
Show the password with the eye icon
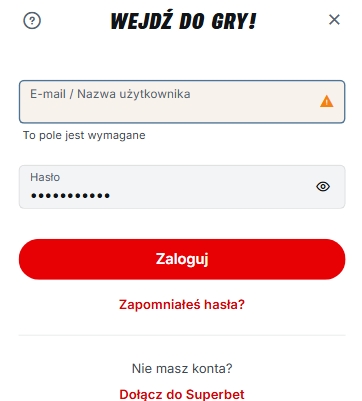pyautogui.click(x=323, y=187)
